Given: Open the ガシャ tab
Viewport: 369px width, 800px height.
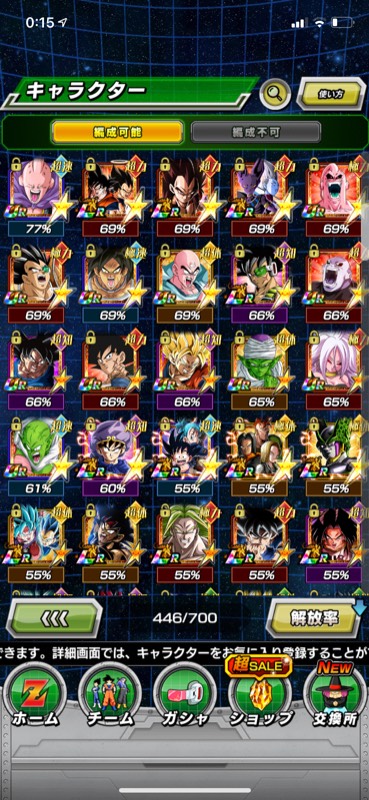Looking at the screenshot, I should (x=184, y=695).
